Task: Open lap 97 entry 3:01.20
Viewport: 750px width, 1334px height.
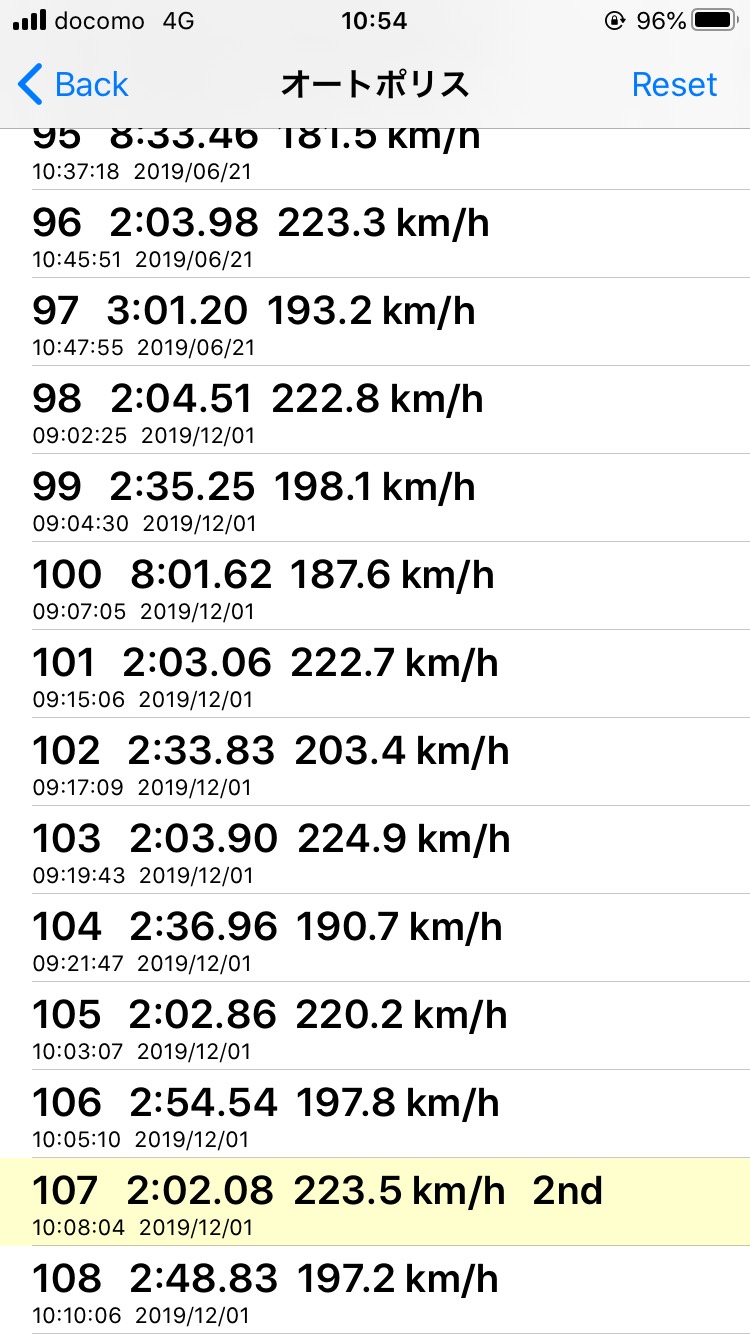Action: [x=375, y=322]
